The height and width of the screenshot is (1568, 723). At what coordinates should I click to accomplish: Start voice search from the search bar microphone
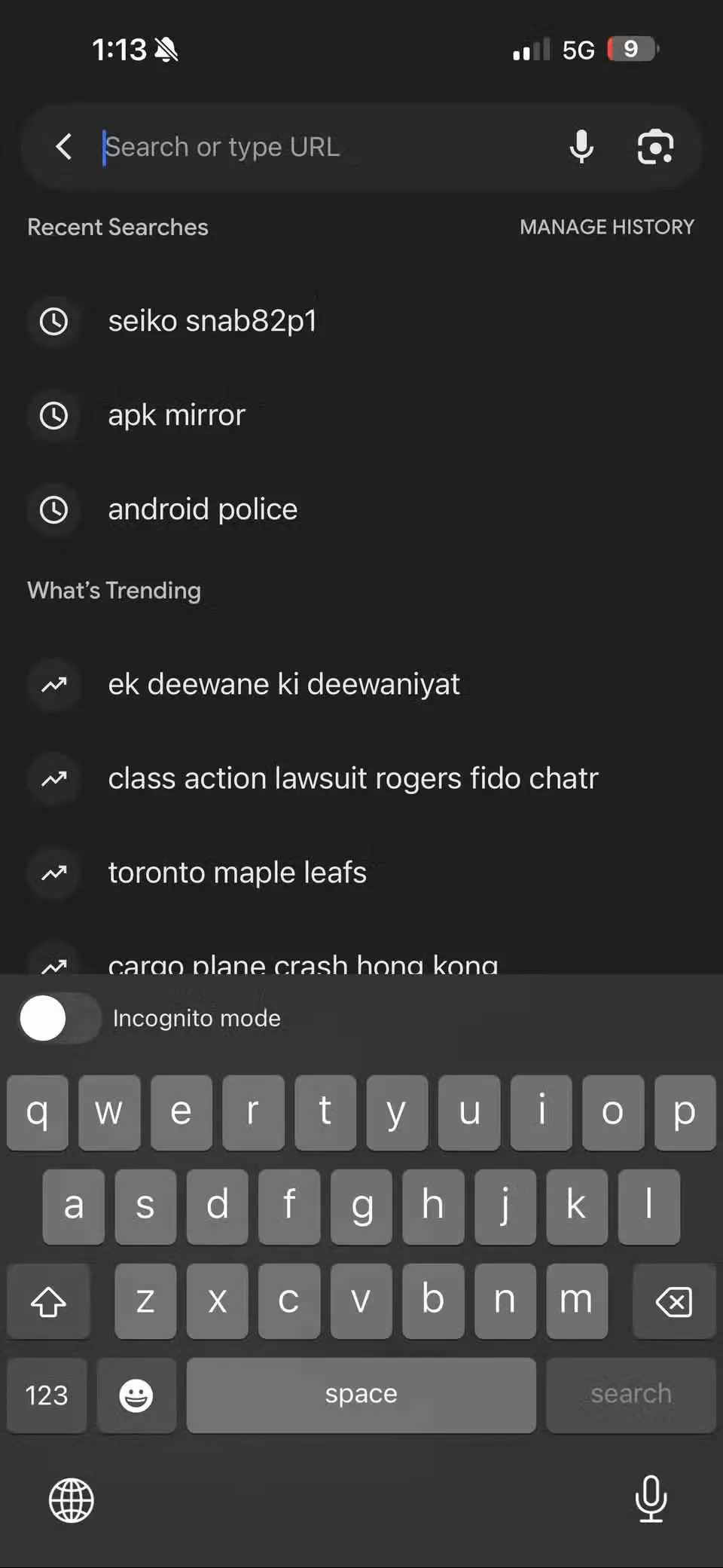click(x=581, y=146)
